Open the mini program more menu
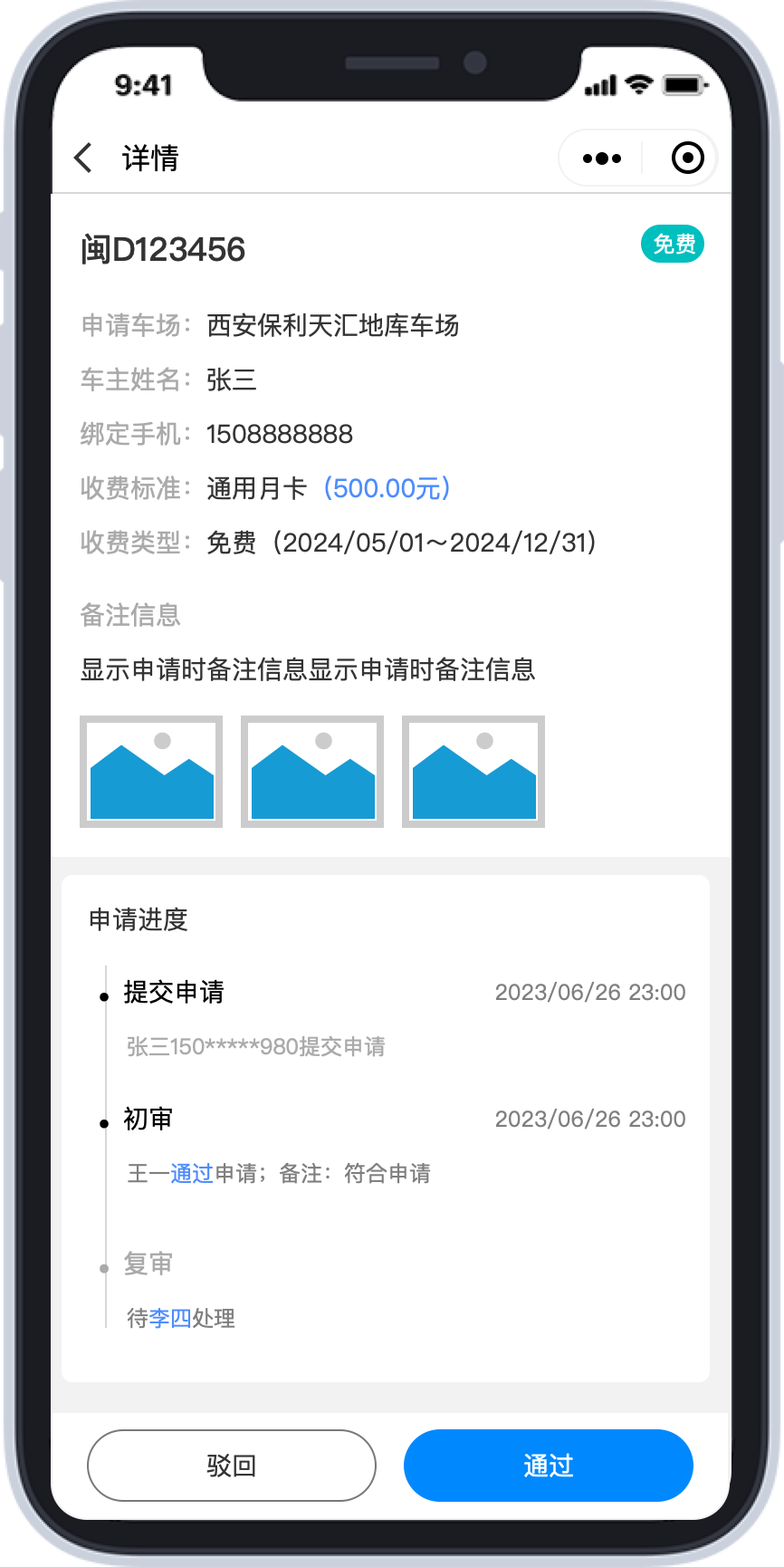Image resolution: width=784 pixels, height=1567 pixels. (602, 159)
